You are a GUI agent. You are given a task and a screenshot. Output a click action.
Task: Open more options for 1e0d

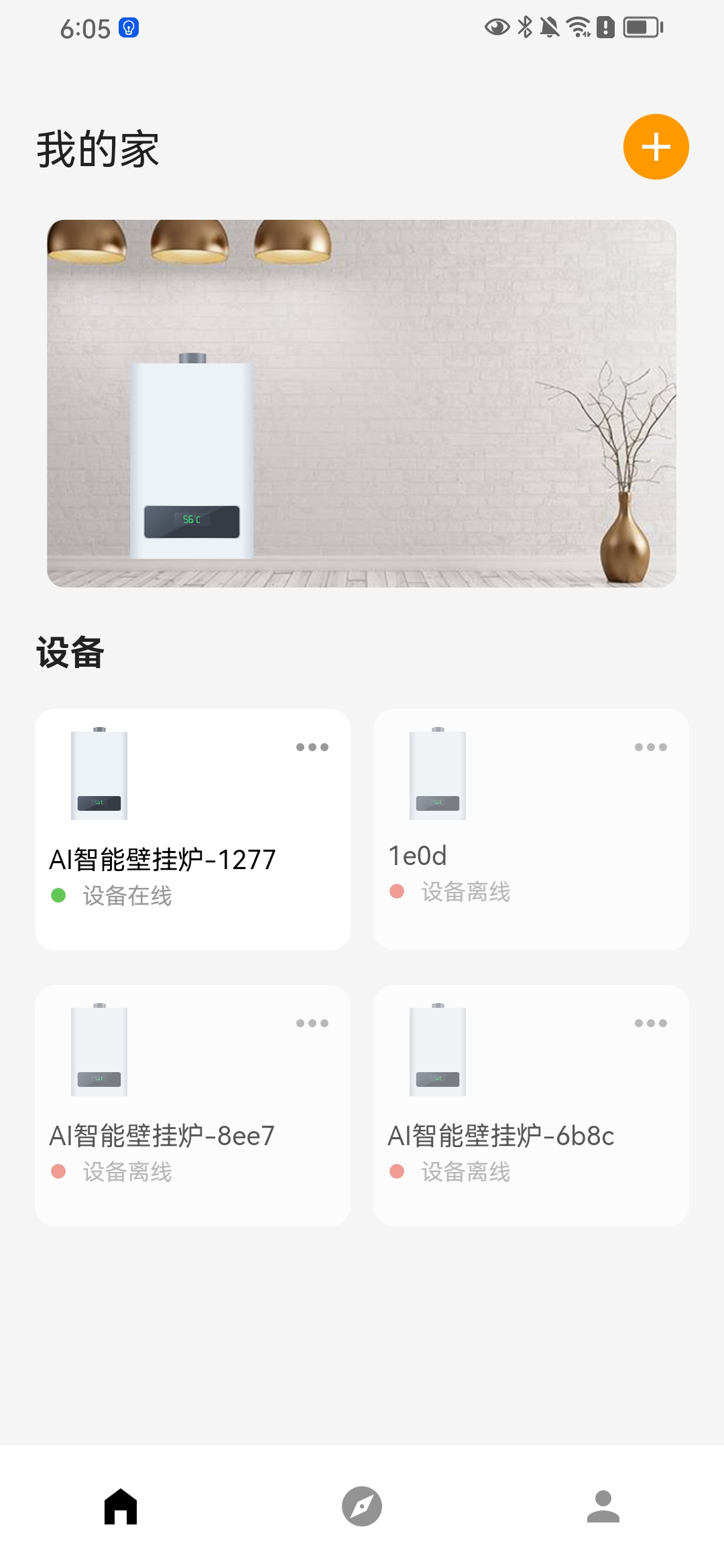pyautogui.click(x=651, y=747)
